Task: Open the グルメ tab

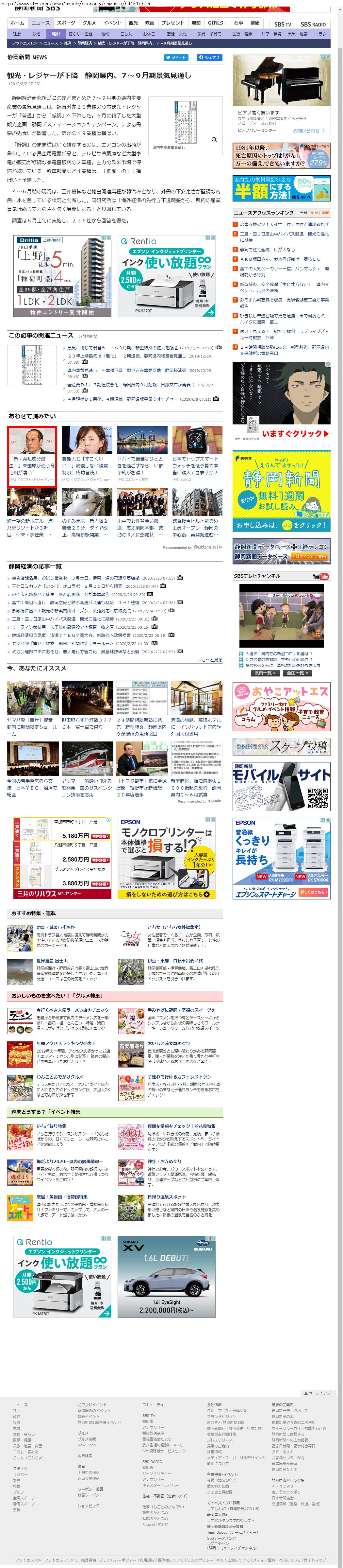Action: pos(90,23)
